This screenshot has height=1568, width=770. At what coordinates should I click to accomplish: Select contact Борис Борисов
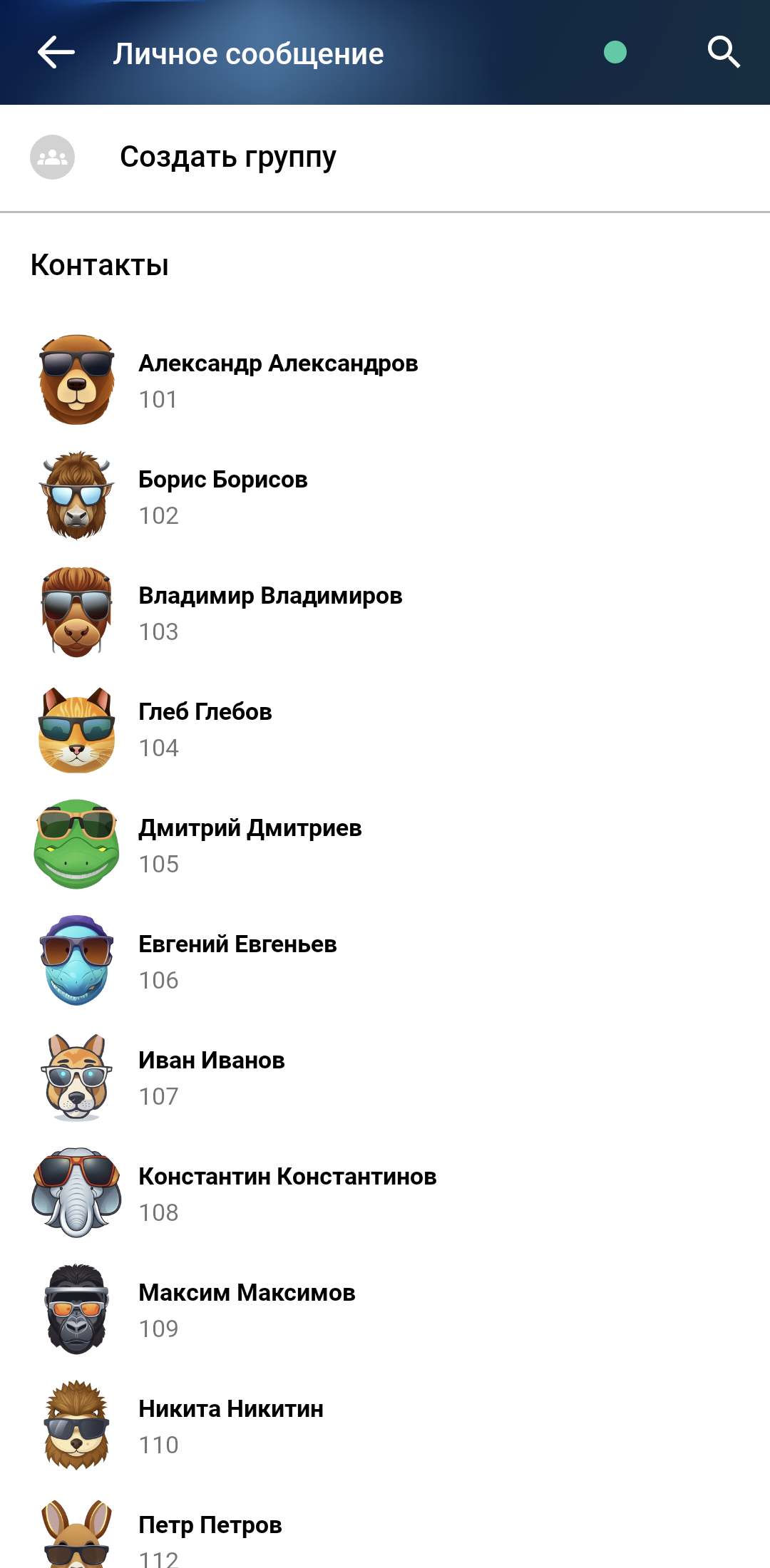coord(222,496)
